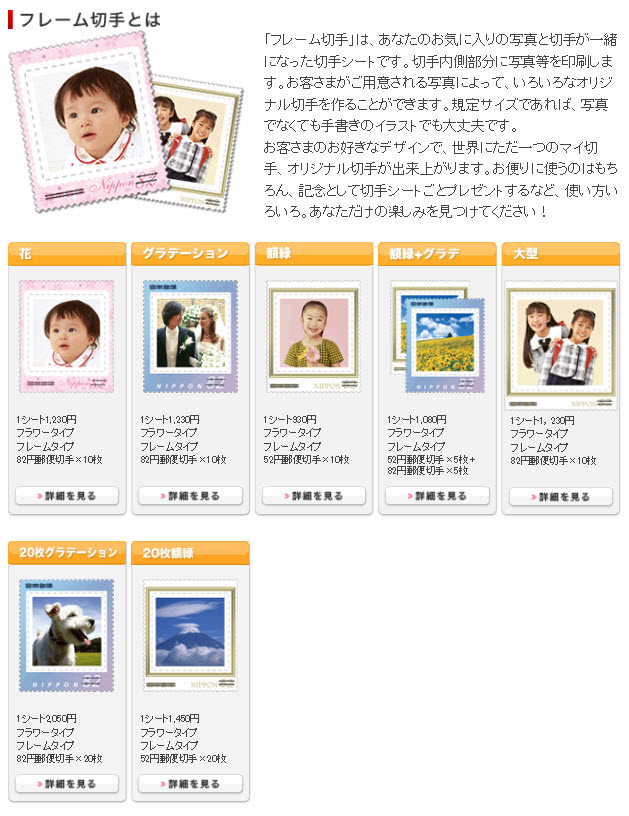This screenshot has height=816, width=629.
Task: Open 詳細を見る for the 大型 frame
Action: click(561, 496)
